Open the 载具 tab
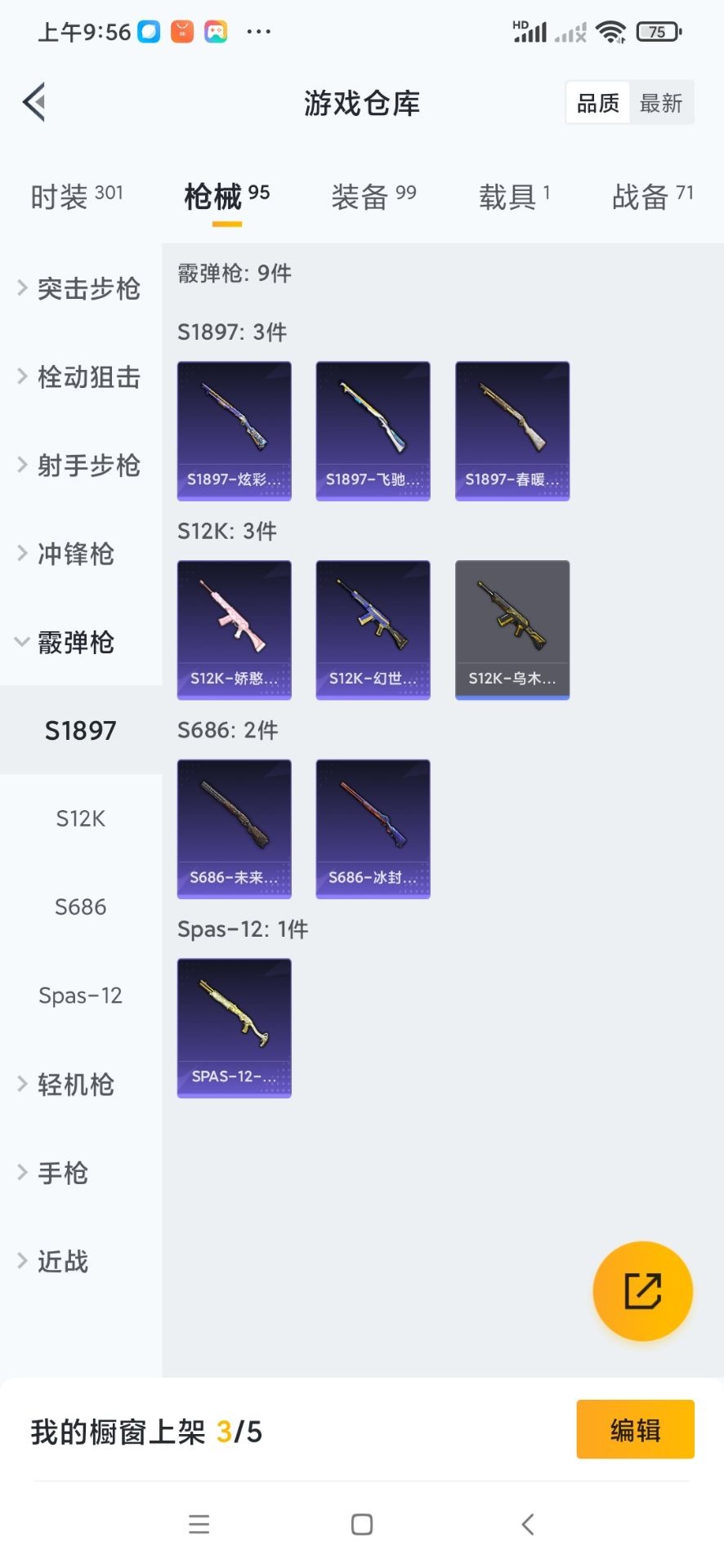724x1568 pixels. tap(514, 197)
